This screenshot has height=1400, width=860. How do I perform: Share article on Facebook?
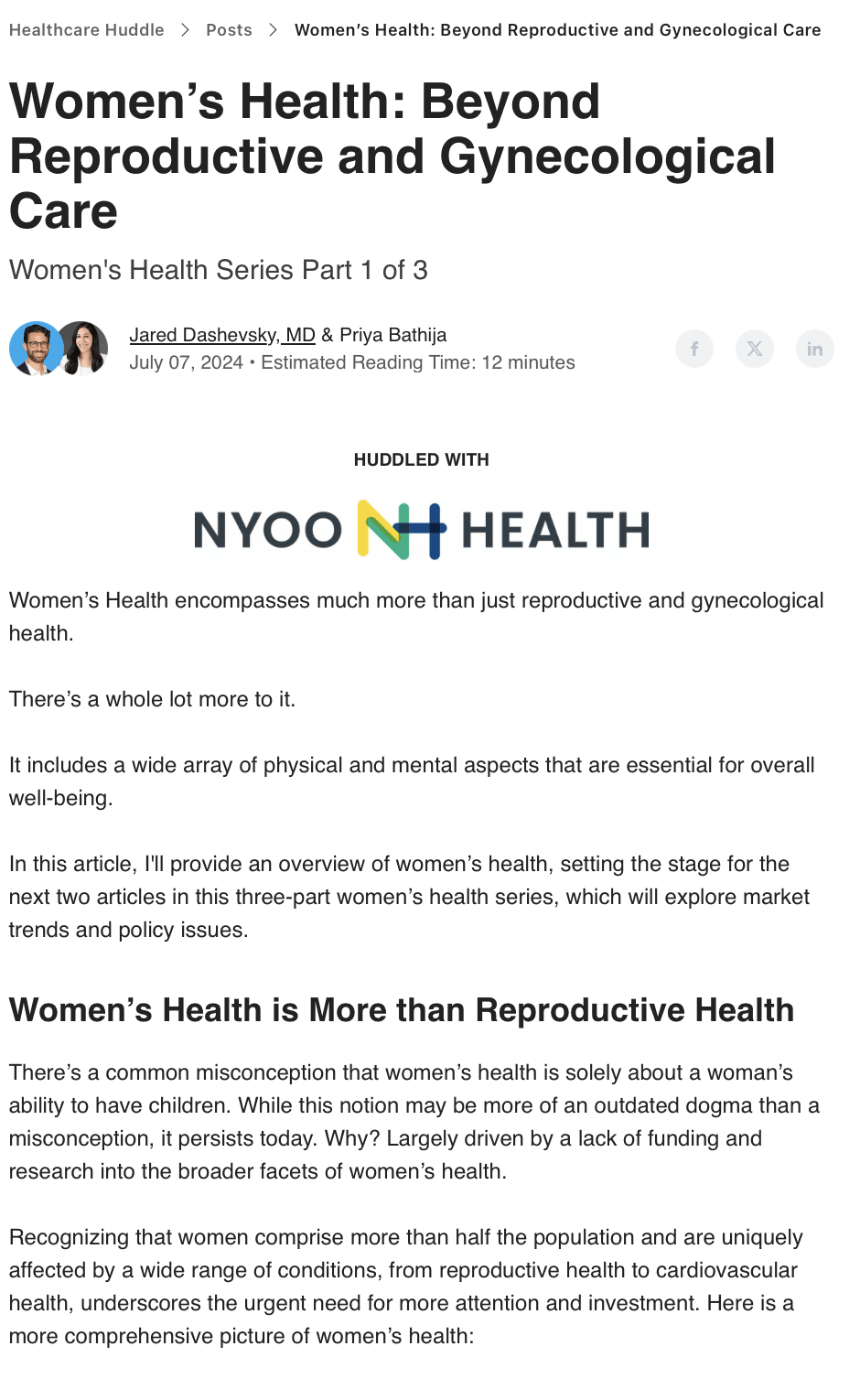tap(694, 349)
